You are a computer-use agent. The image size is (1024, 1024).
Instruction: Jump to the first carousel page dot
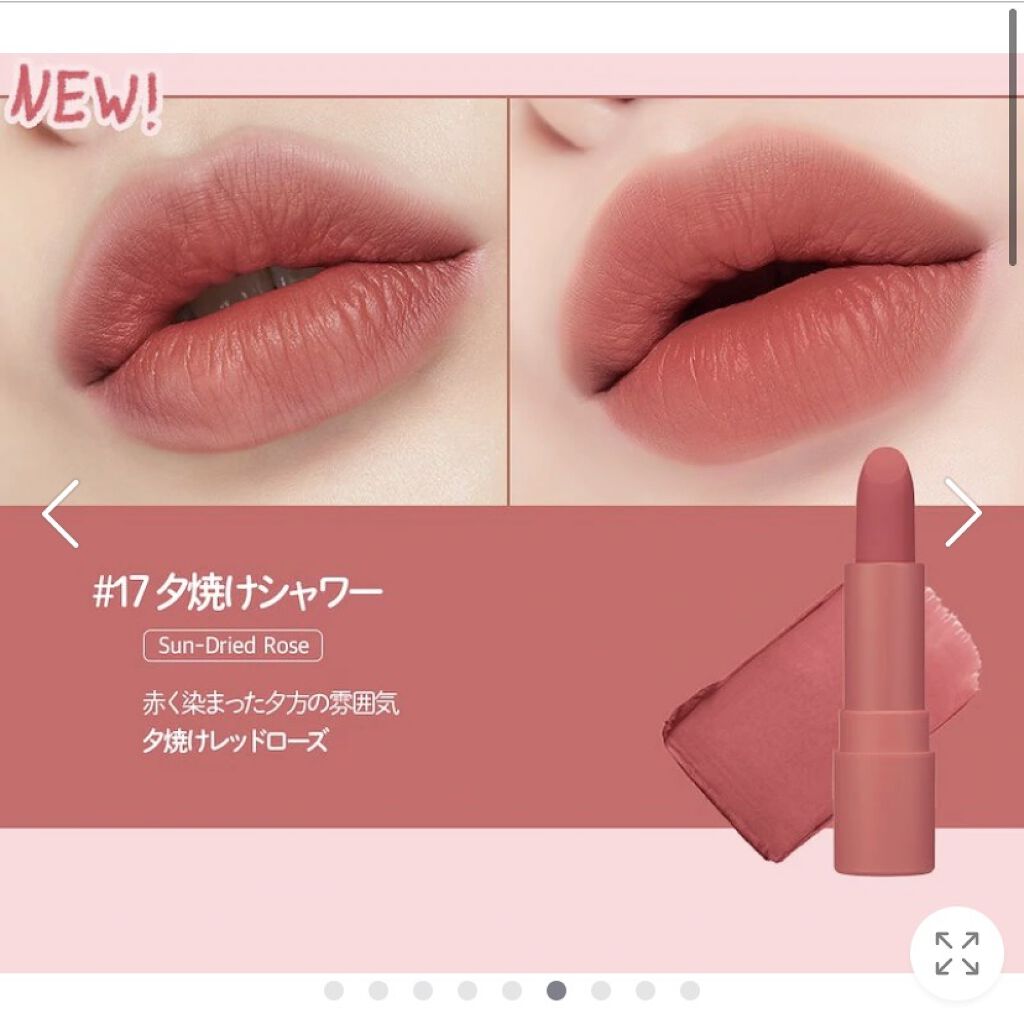(334, 990)
